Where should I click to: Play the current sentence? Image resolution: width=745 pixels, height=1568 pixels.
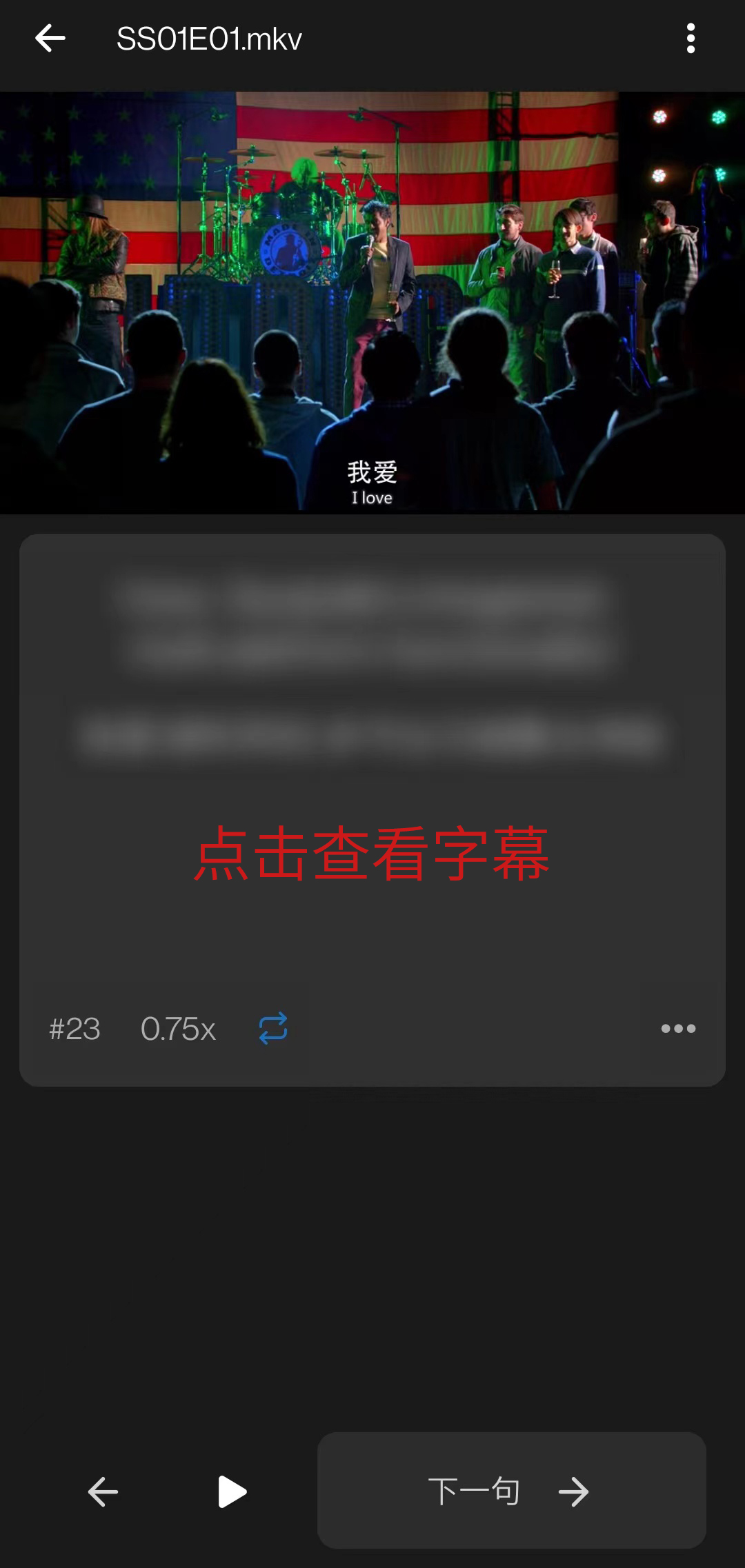[x=232, y=1492]
